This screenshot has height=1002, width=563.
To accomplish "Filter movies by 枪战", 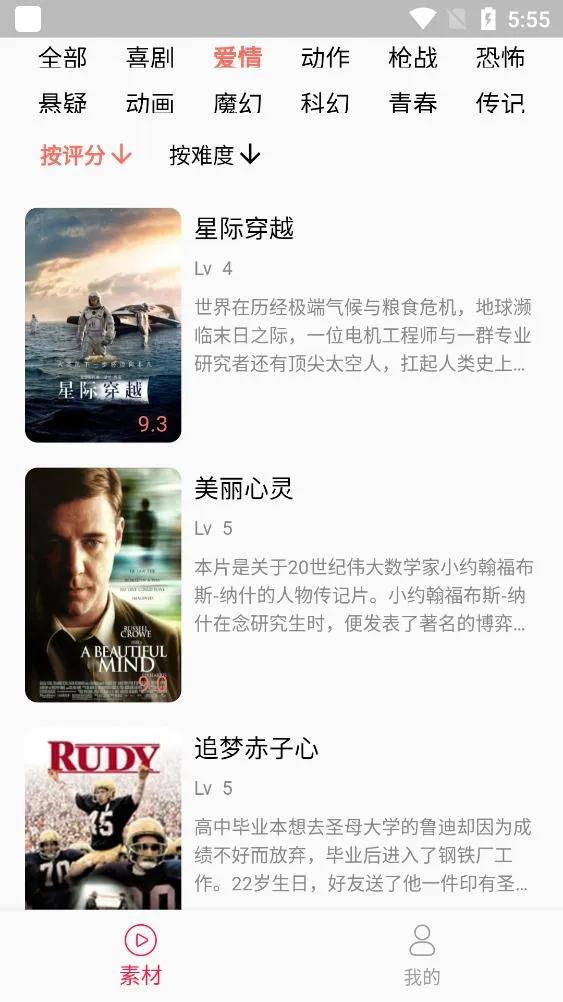I will click(413, 58).
